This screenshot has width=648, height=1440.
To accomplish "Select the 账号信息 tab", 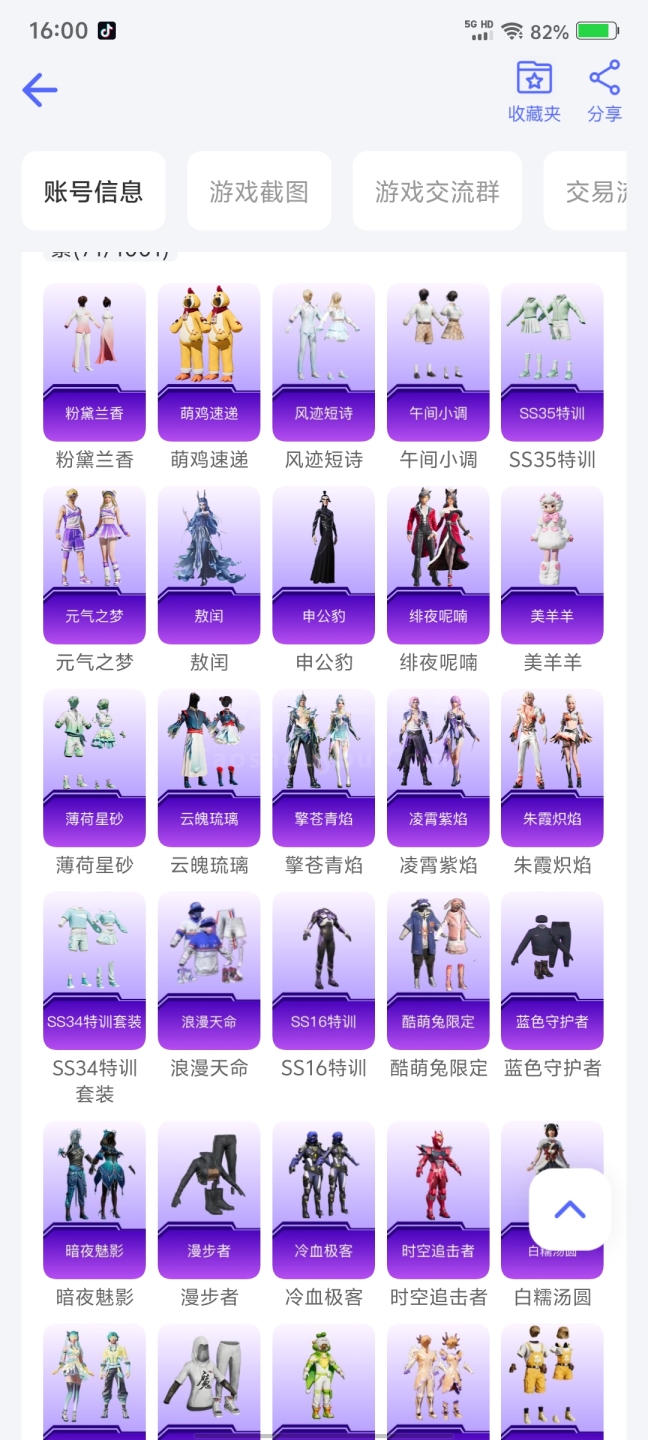I will click(x=94, y=192).
